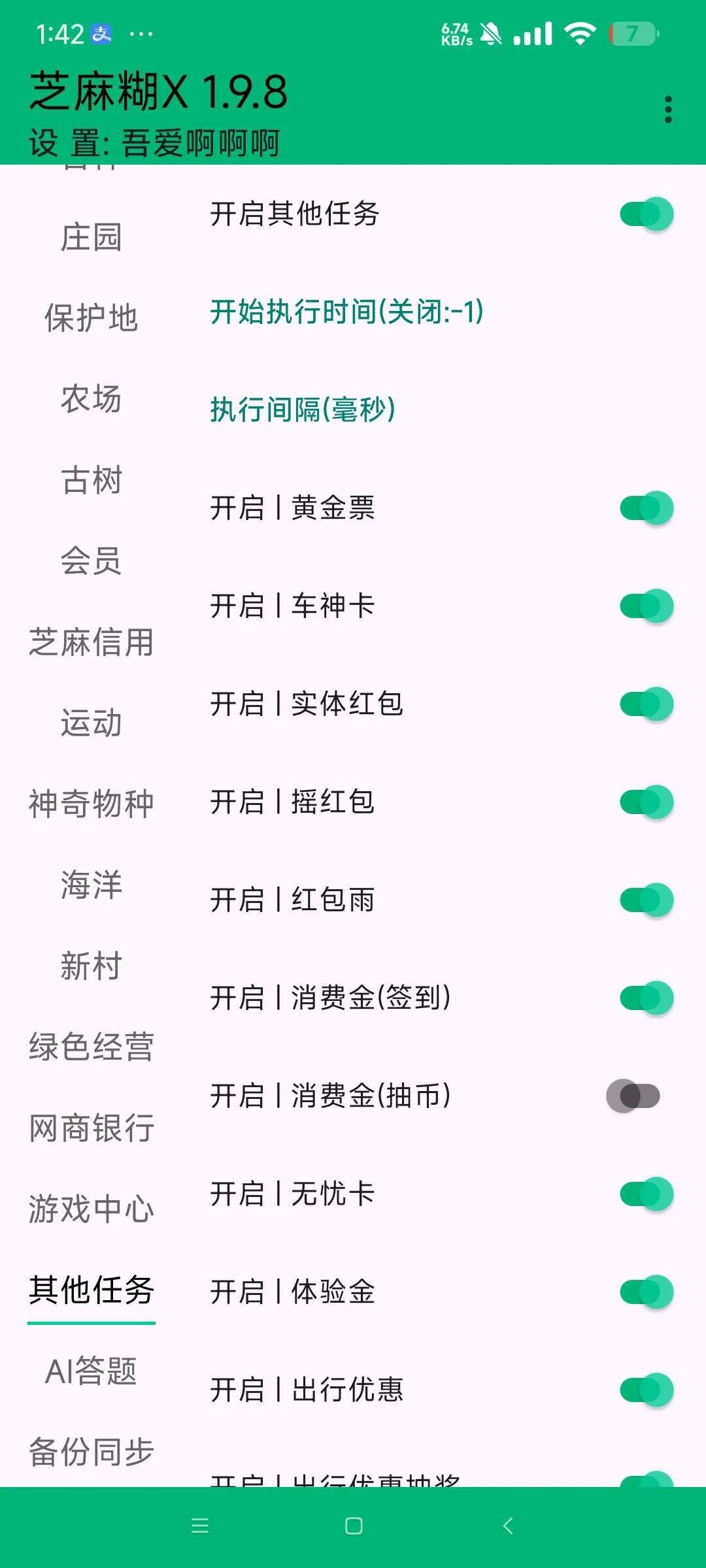This screenshot has width=706, height=1568.
Task: Switch to the 庄园 tab
Action: (x=91, y=237)
